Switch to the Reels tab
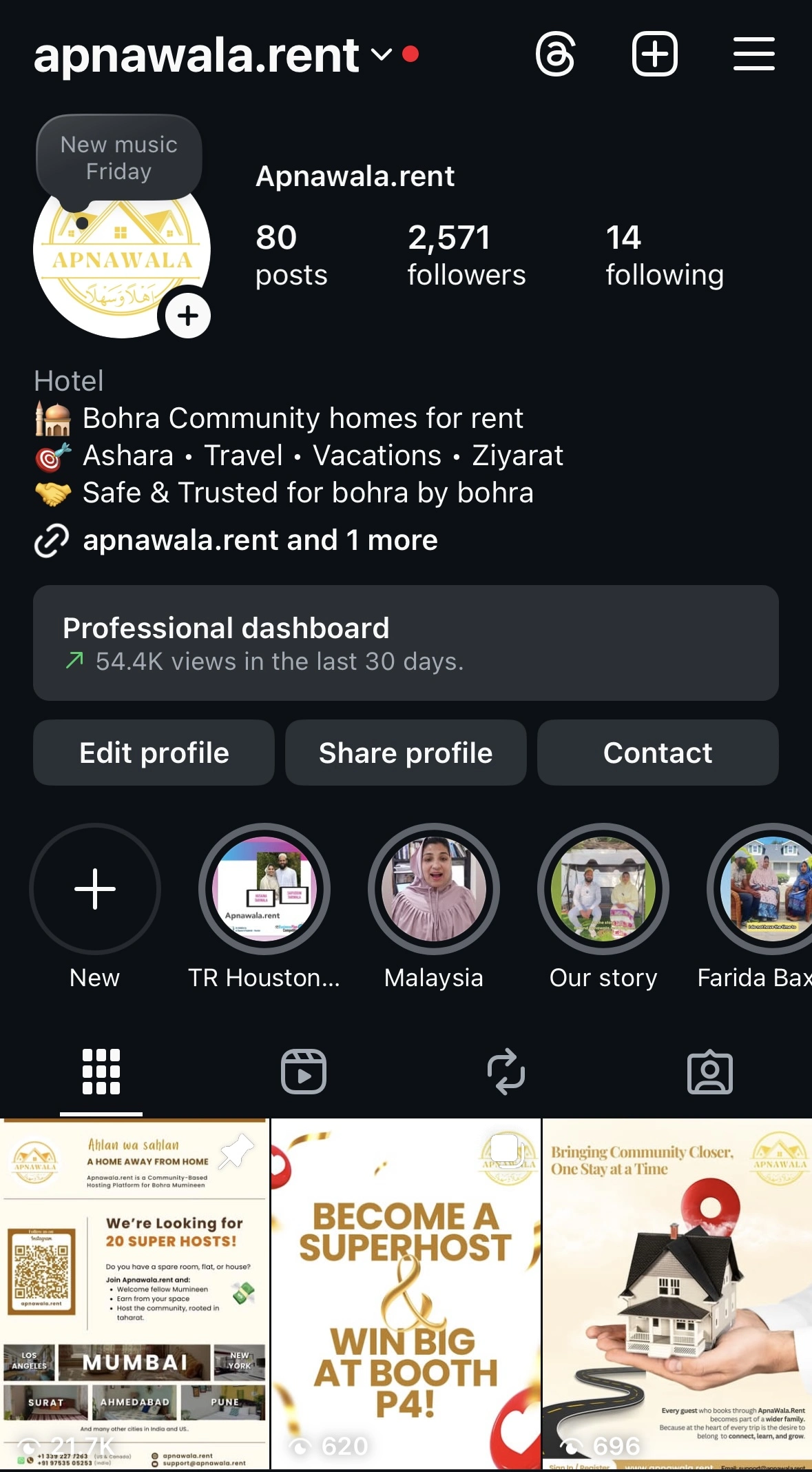 pos(304,1072)
